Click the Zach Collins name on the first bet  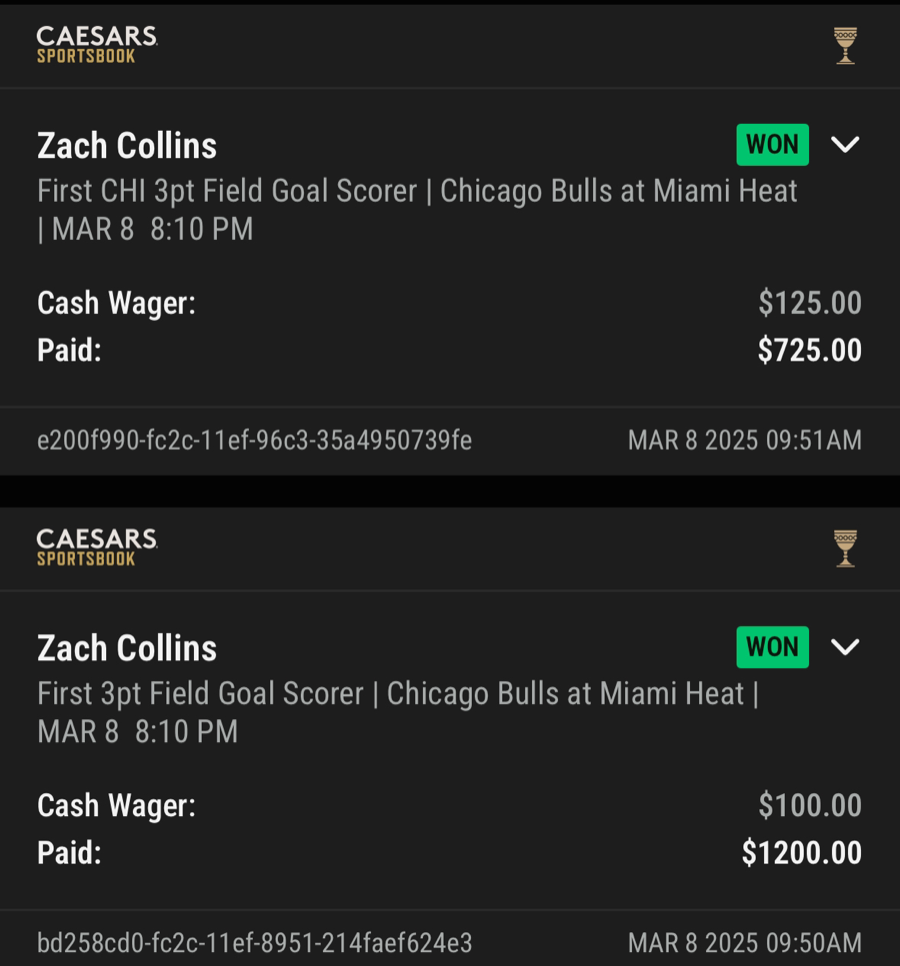point(126,145)
